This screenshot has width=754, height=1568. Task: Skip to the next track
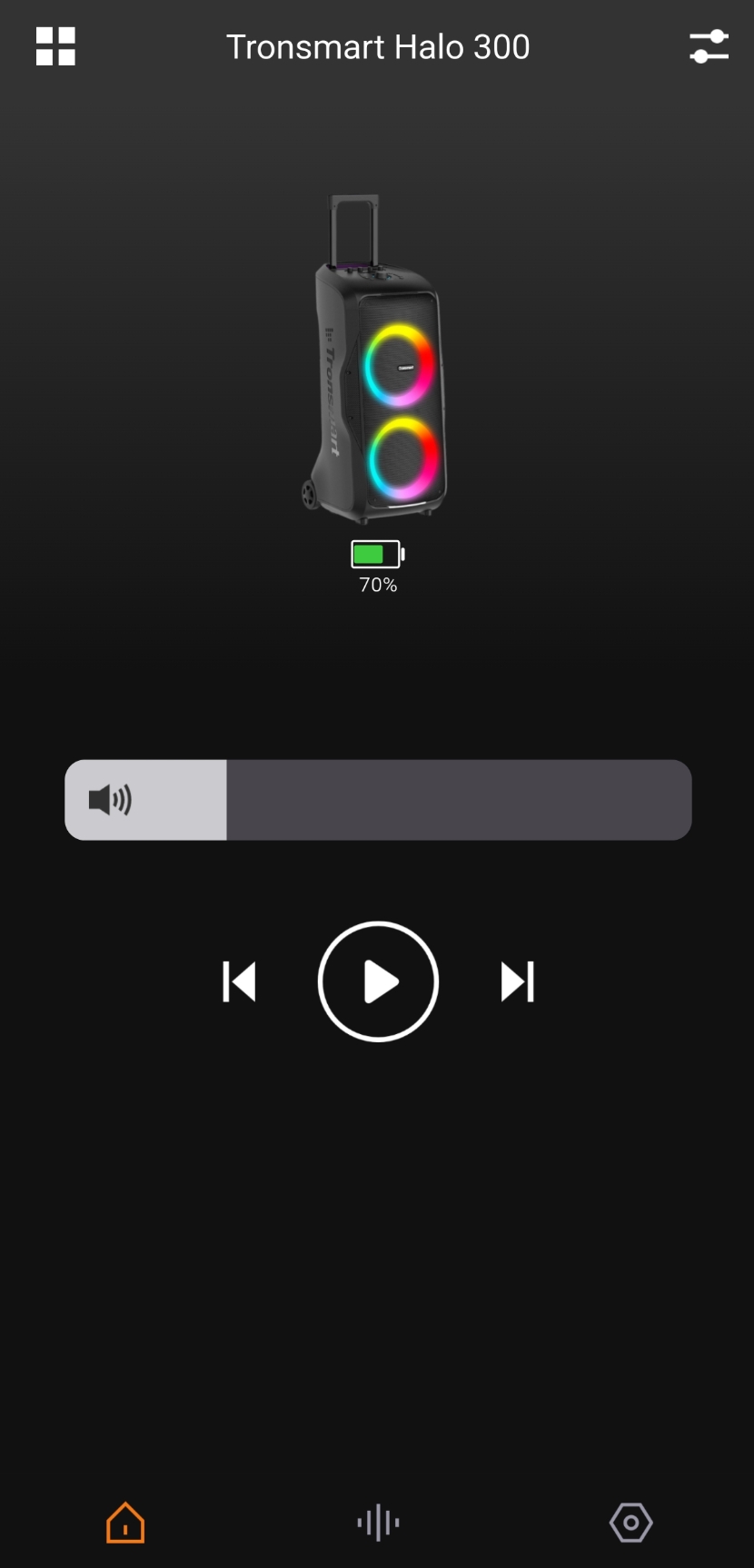coord(517,981)
